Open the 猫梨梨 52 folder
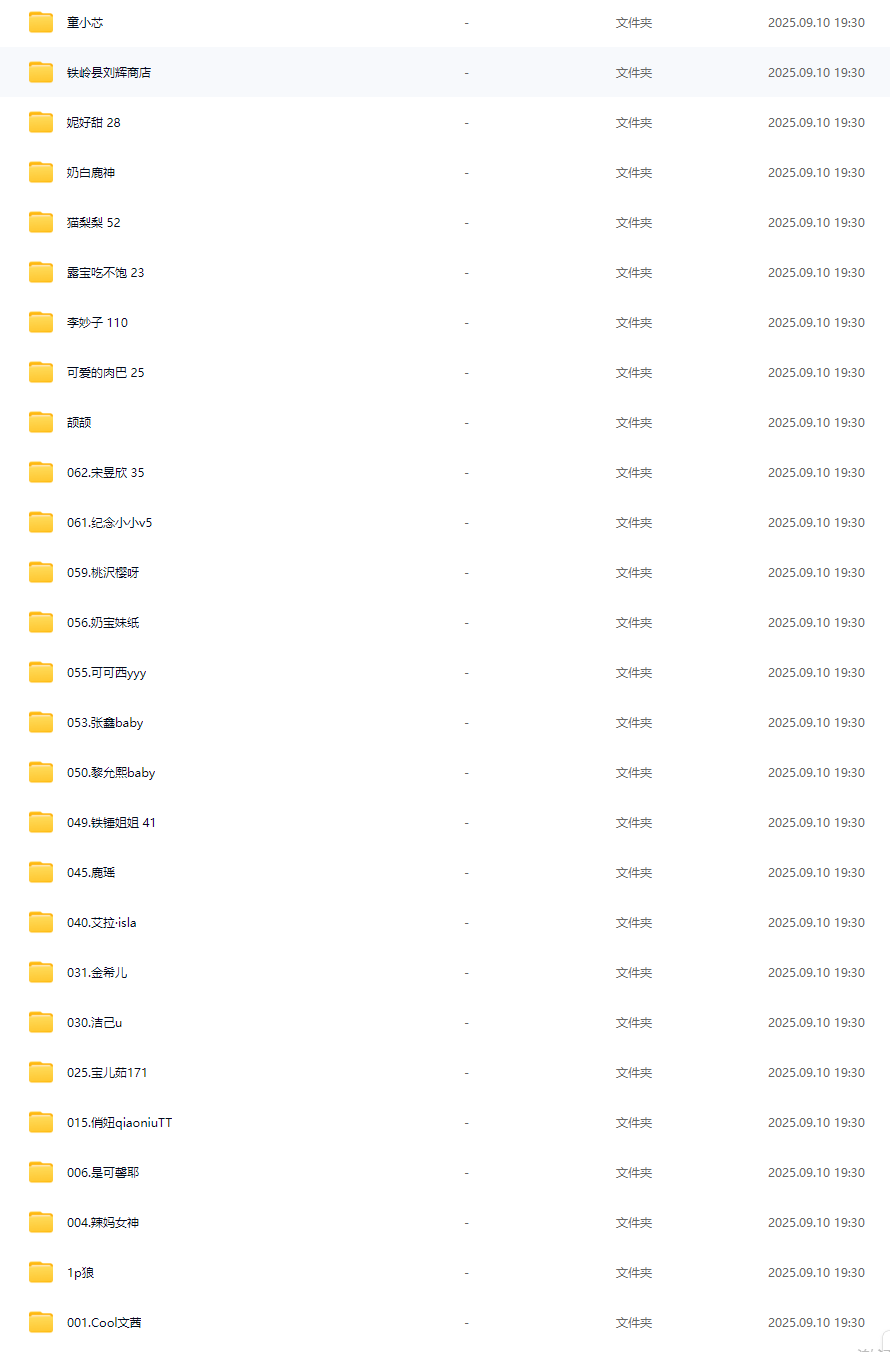The width and height of the screenshot is (890, 1352). pyautogui.click(x=94, y=222)
